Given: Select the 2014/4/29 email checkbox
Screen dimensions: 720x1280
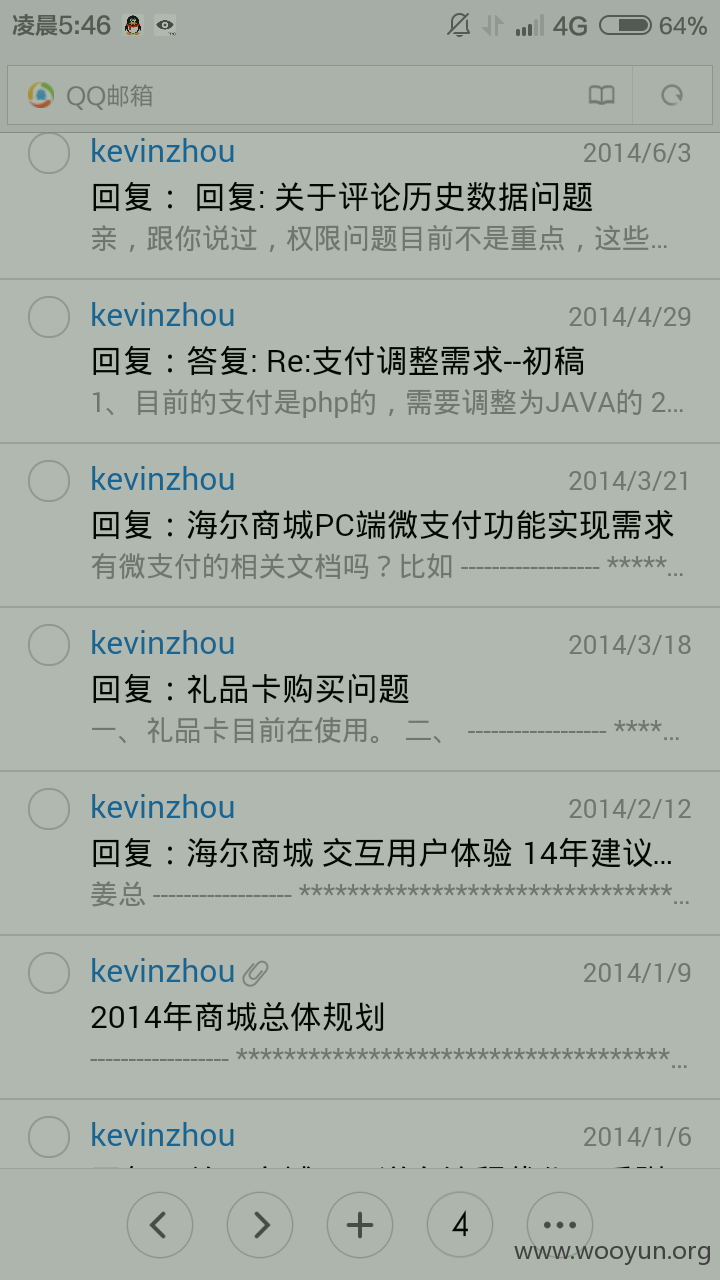Looking at the screenshot, I should pyautogui.click(x=48, y=317).
